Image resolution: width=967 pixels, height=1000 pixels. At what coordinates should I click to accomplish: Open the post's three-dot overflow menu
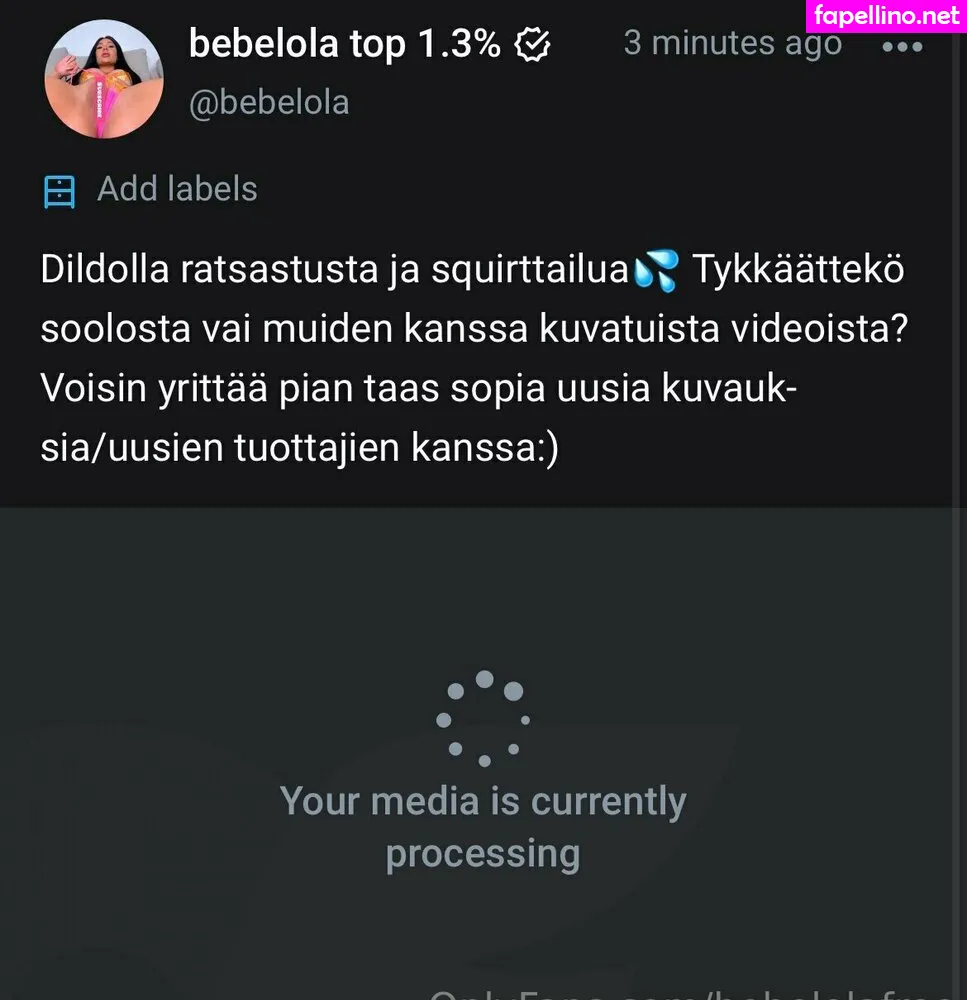tap(902, 47)
